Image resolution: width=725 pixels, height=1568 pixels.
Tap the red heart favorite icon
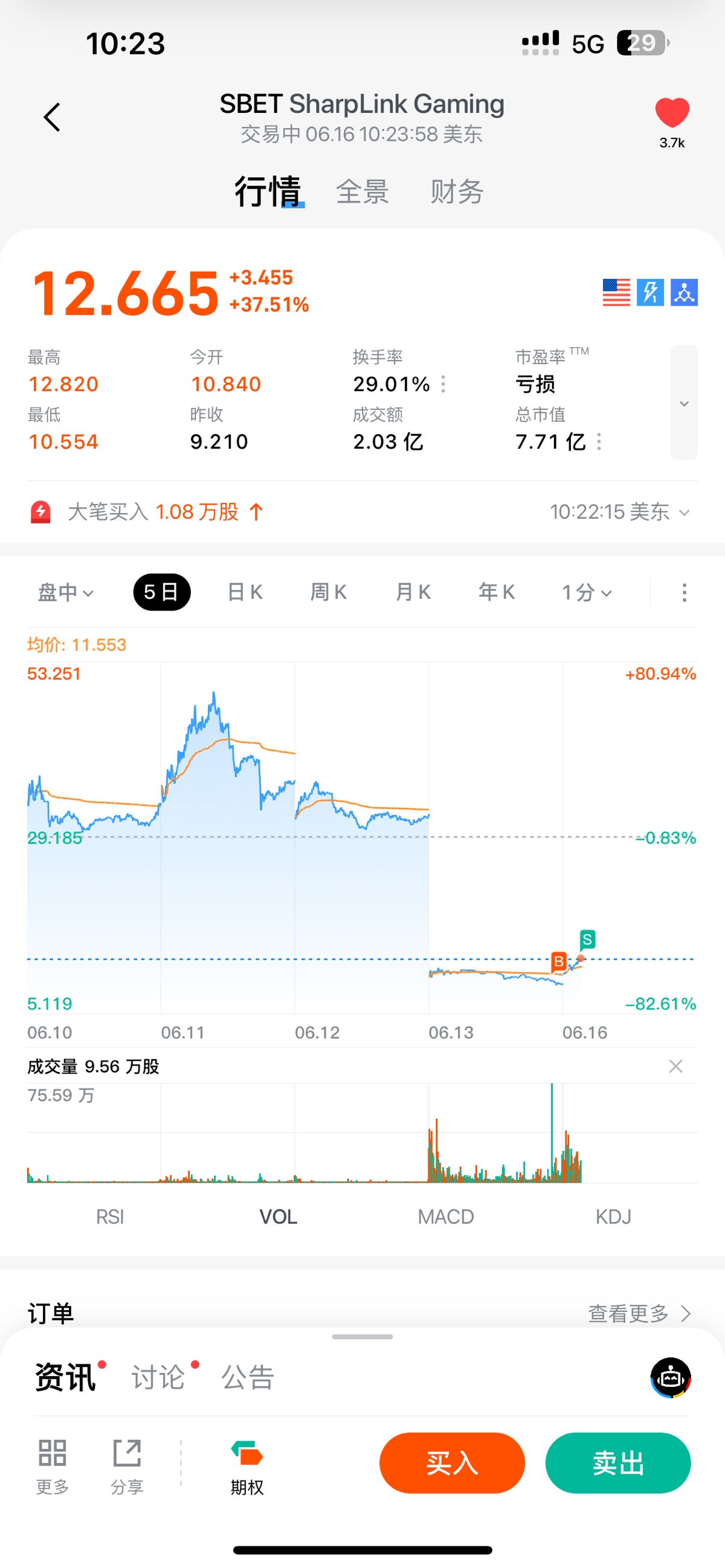tap(671, 113)
